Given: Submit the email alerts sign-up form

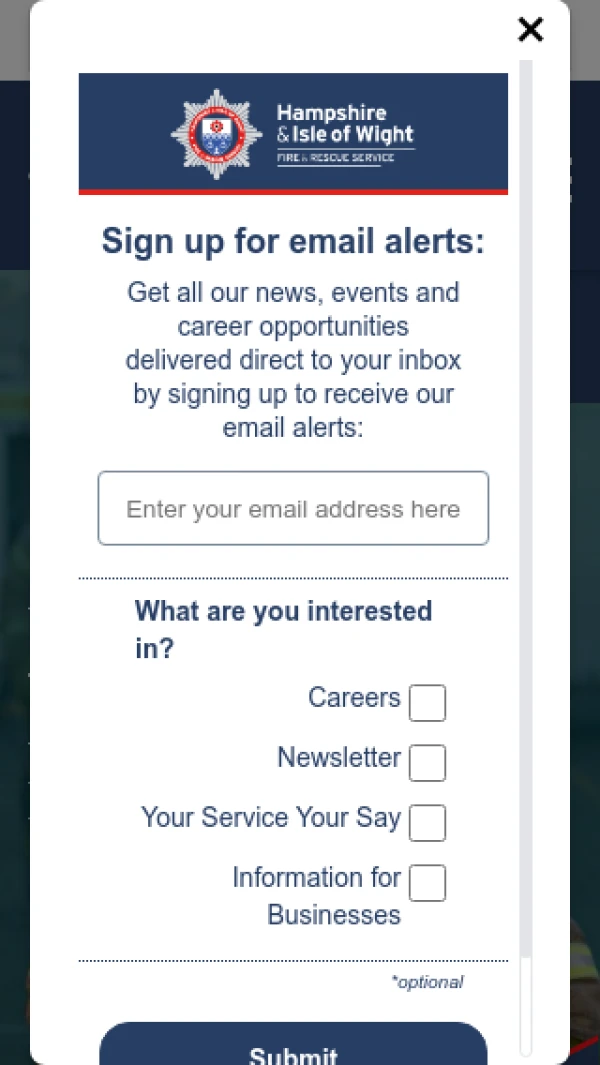Looking at the screenshot, I should pyautogui.click(x=293, y=1048).
